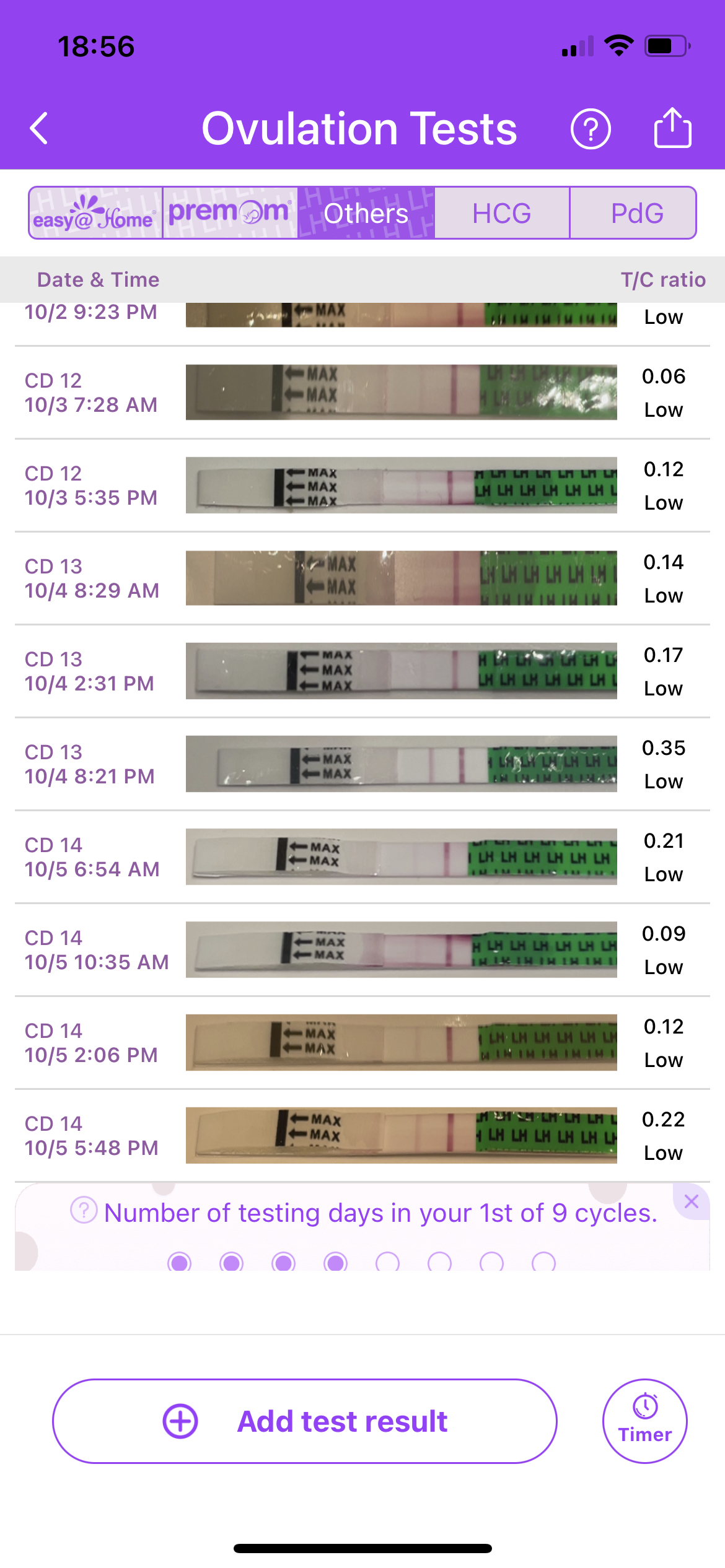Select the Others tab

point(366,213)
